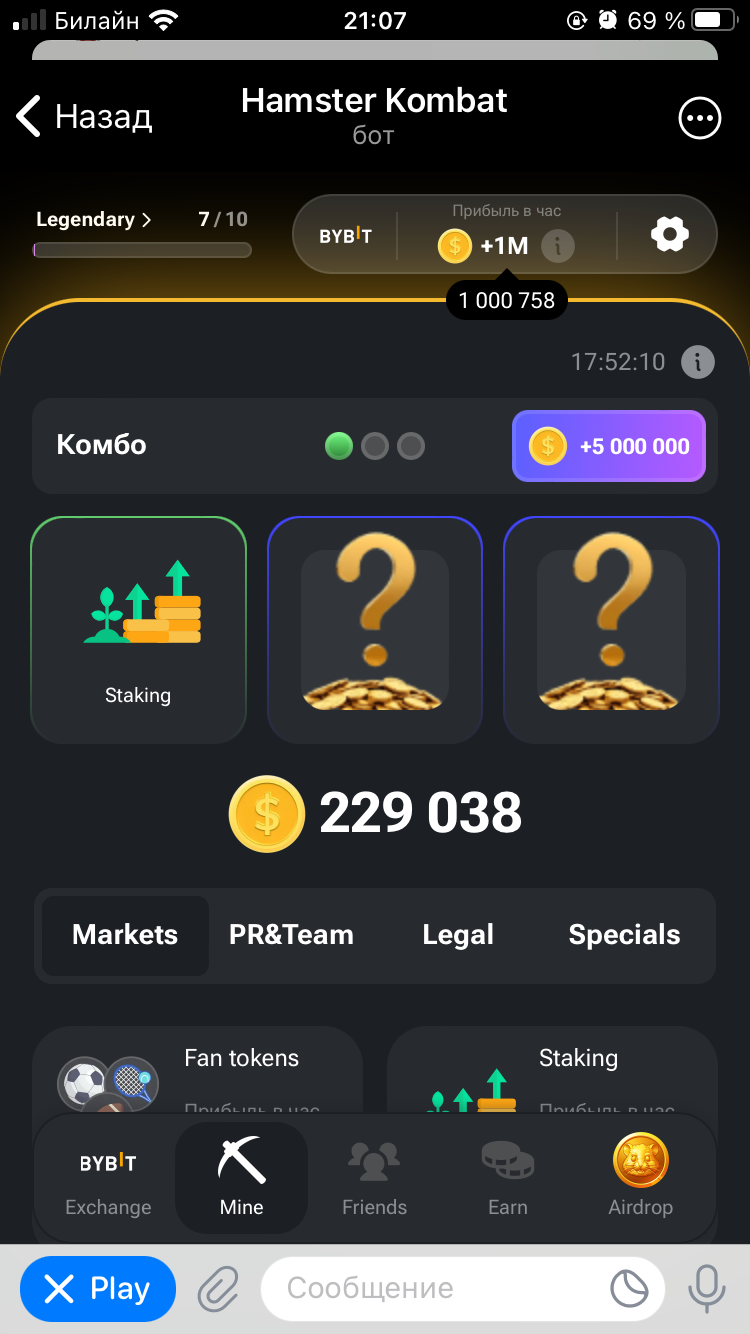Switch to the Legal tab

(x=458, y=935)
